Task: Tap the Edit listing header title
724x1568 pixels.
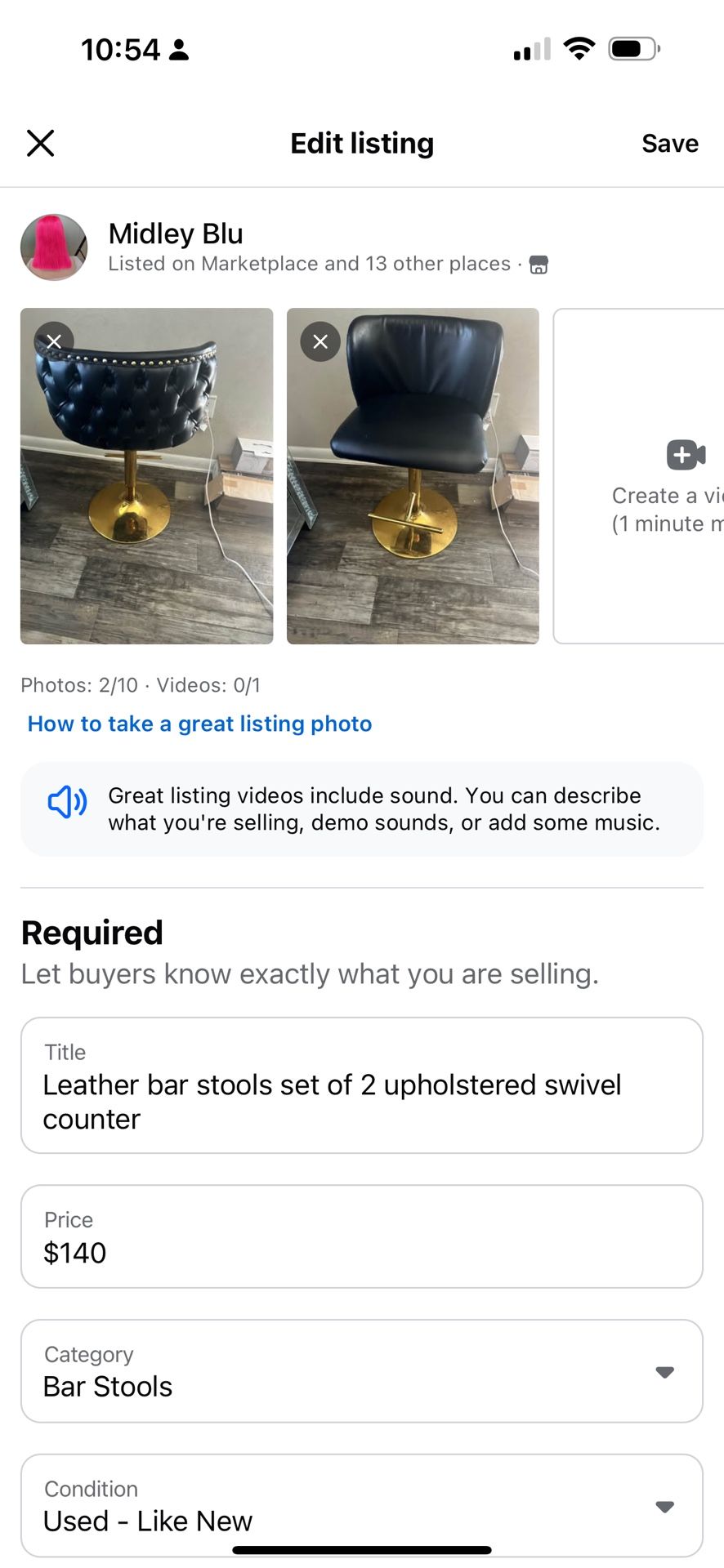Action: pyautogui.click(x=362, y=143)
